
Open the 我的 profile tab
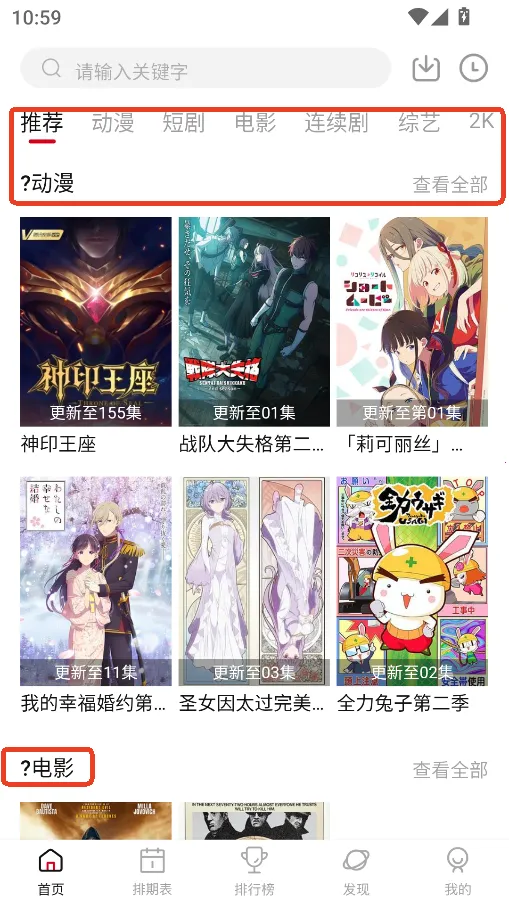click(x=458, y=871)
